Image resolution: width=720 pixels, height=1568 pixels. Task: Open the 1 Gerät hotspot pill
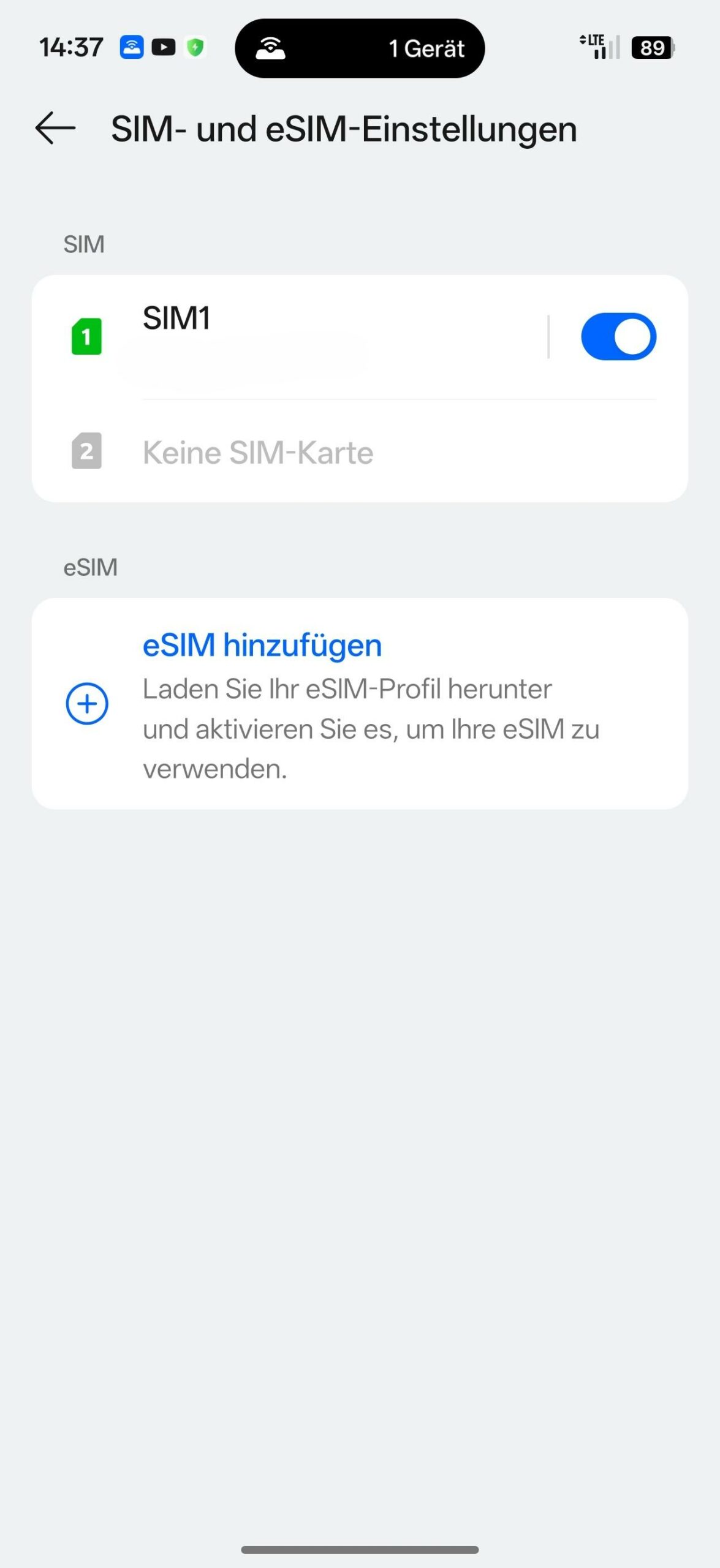360,48
